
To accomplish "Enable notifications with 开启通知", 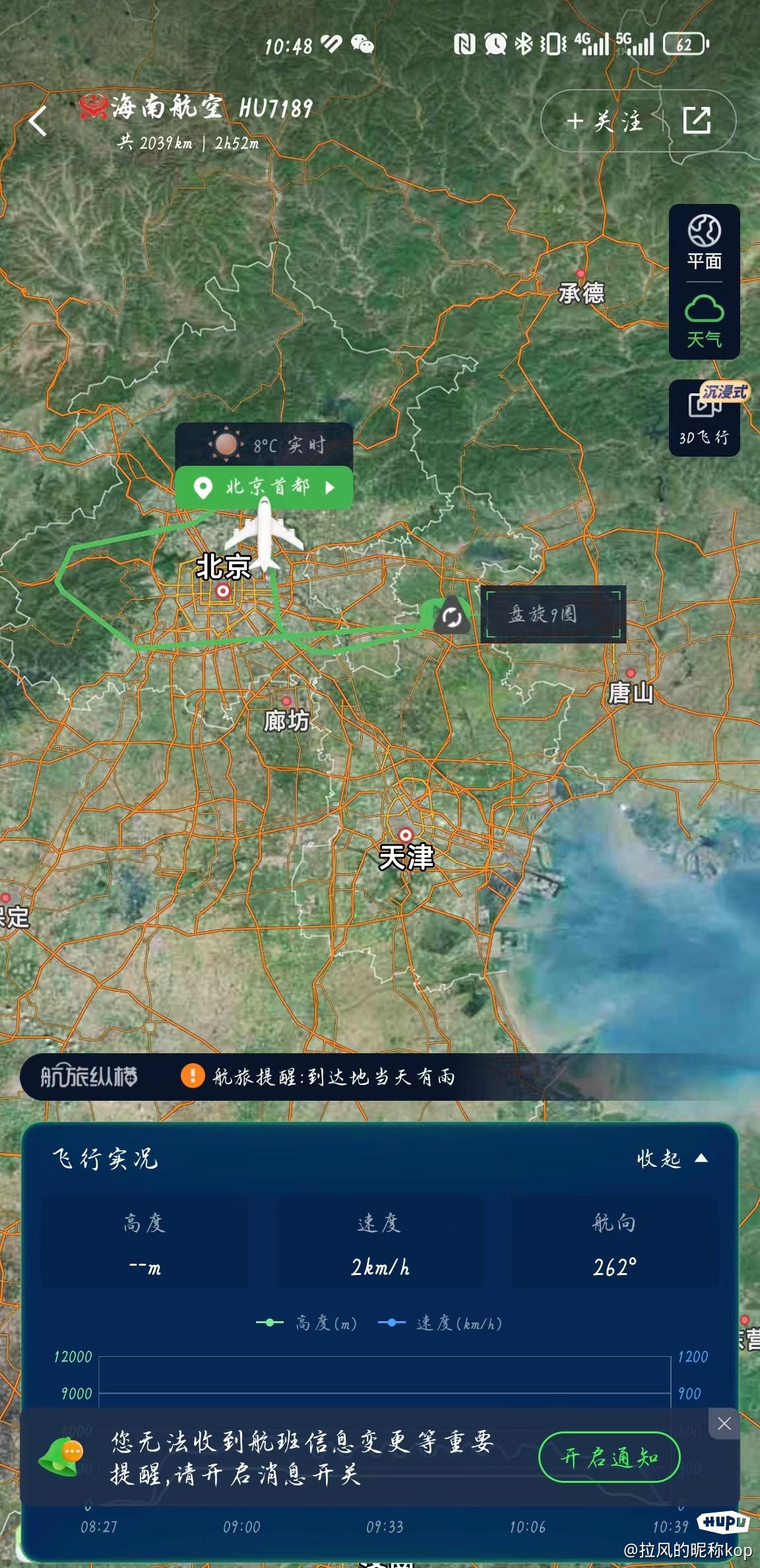I will point(609,1456).
